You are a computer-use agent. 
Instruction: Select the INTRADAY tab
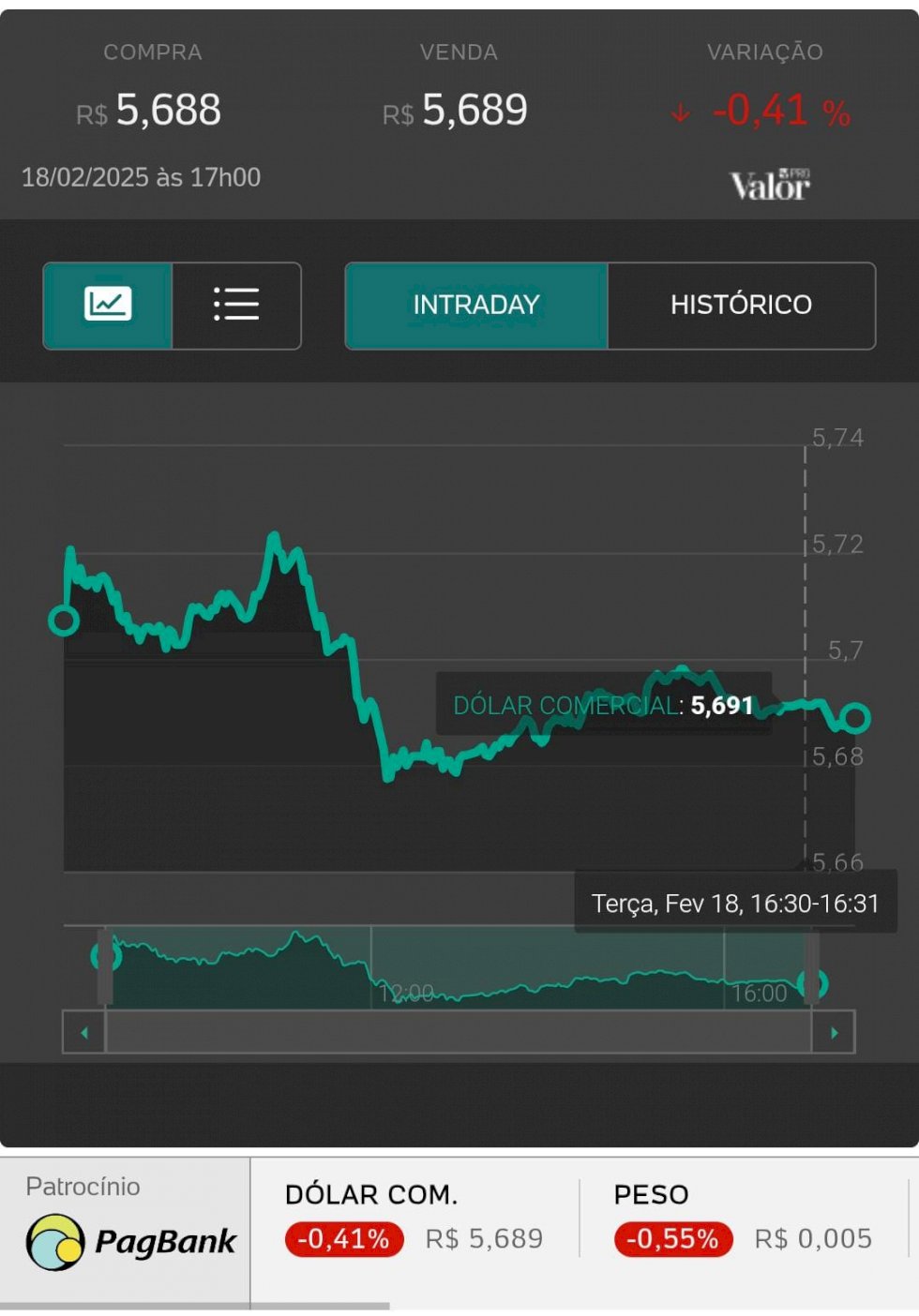click(476, 306)
